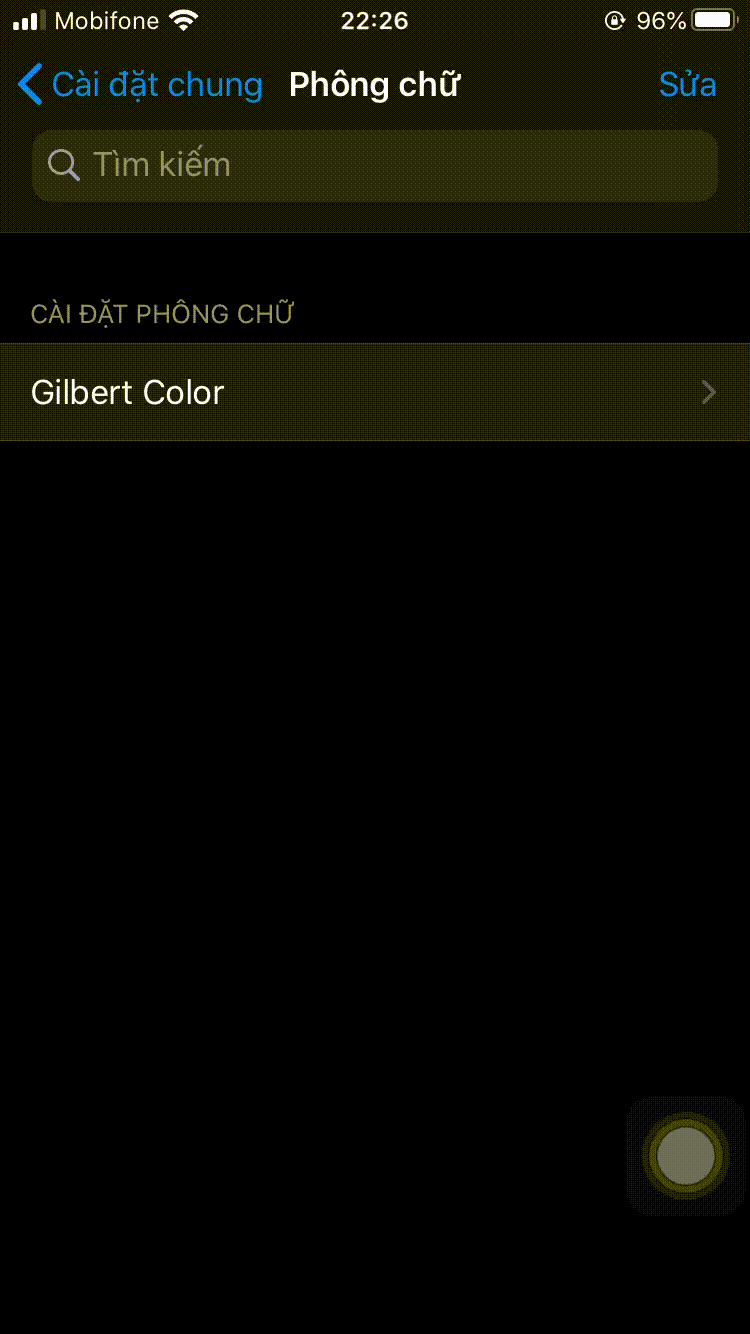
Task: Tap the 96% battery percentage text
Action: pyautogui.click(x=662, y=19)
